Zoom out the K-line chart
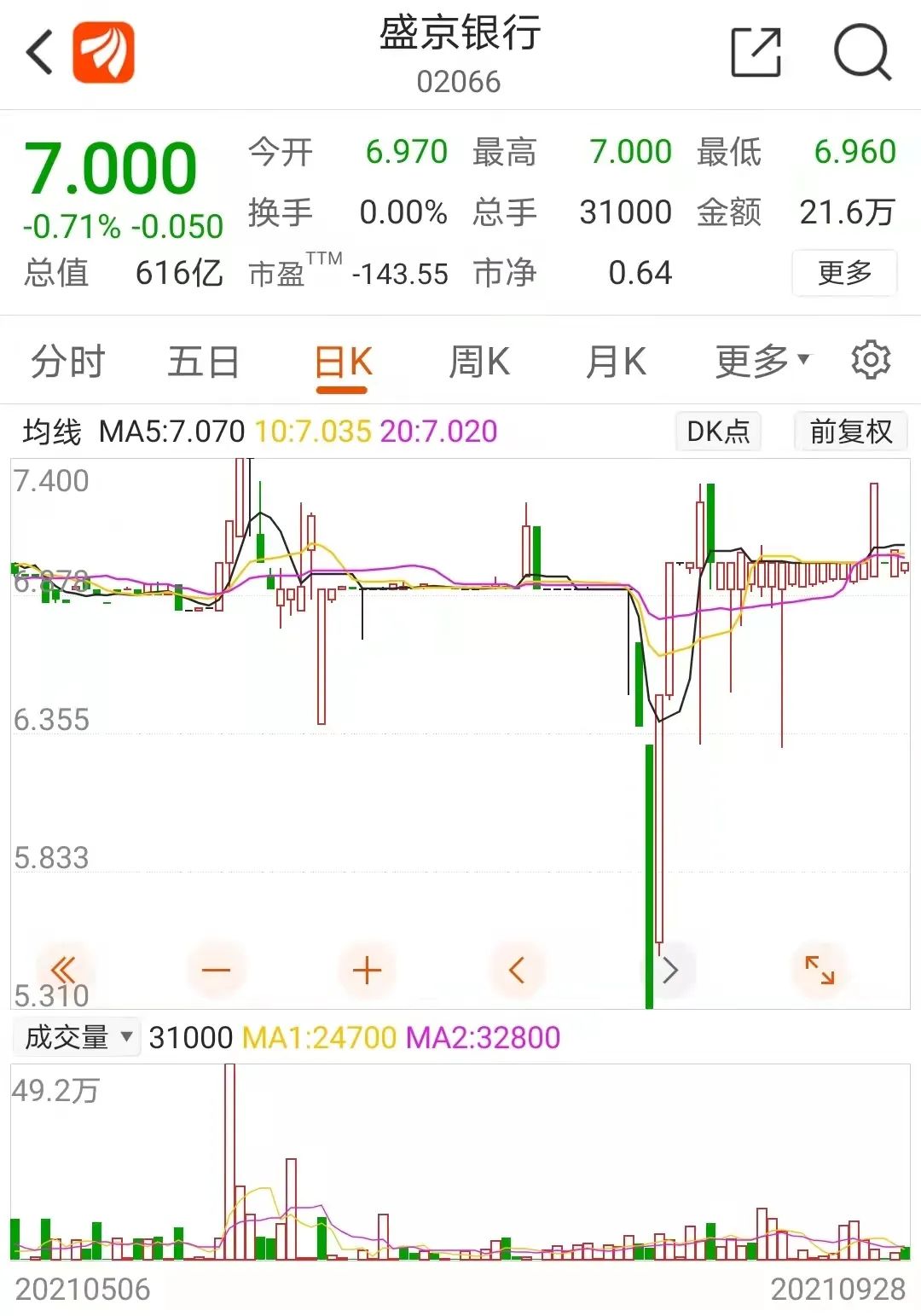The width and height of the screenshot is (921, 1316). click(x=216, y=970)
